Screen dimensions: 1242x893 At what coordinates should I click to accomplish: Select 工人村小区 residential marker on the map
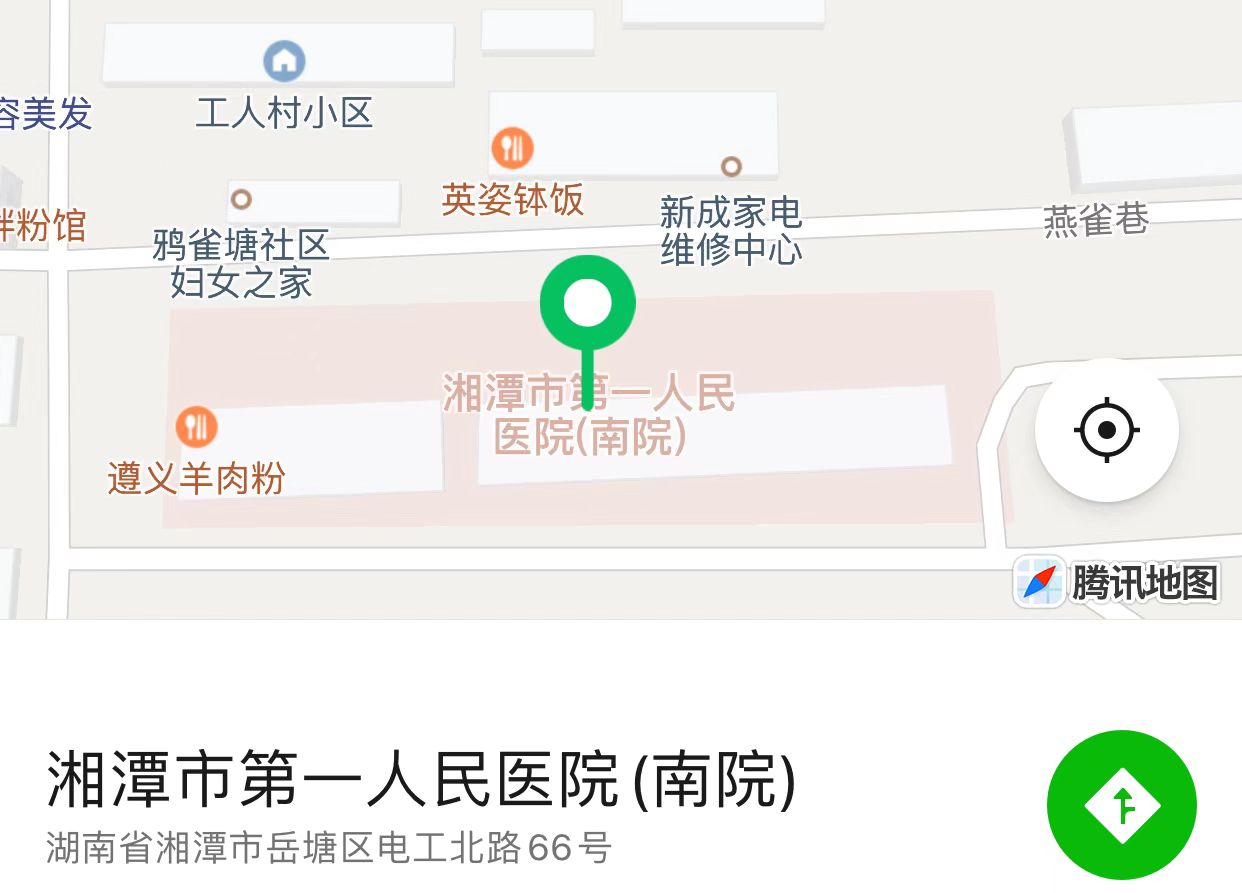click(284, 61)
